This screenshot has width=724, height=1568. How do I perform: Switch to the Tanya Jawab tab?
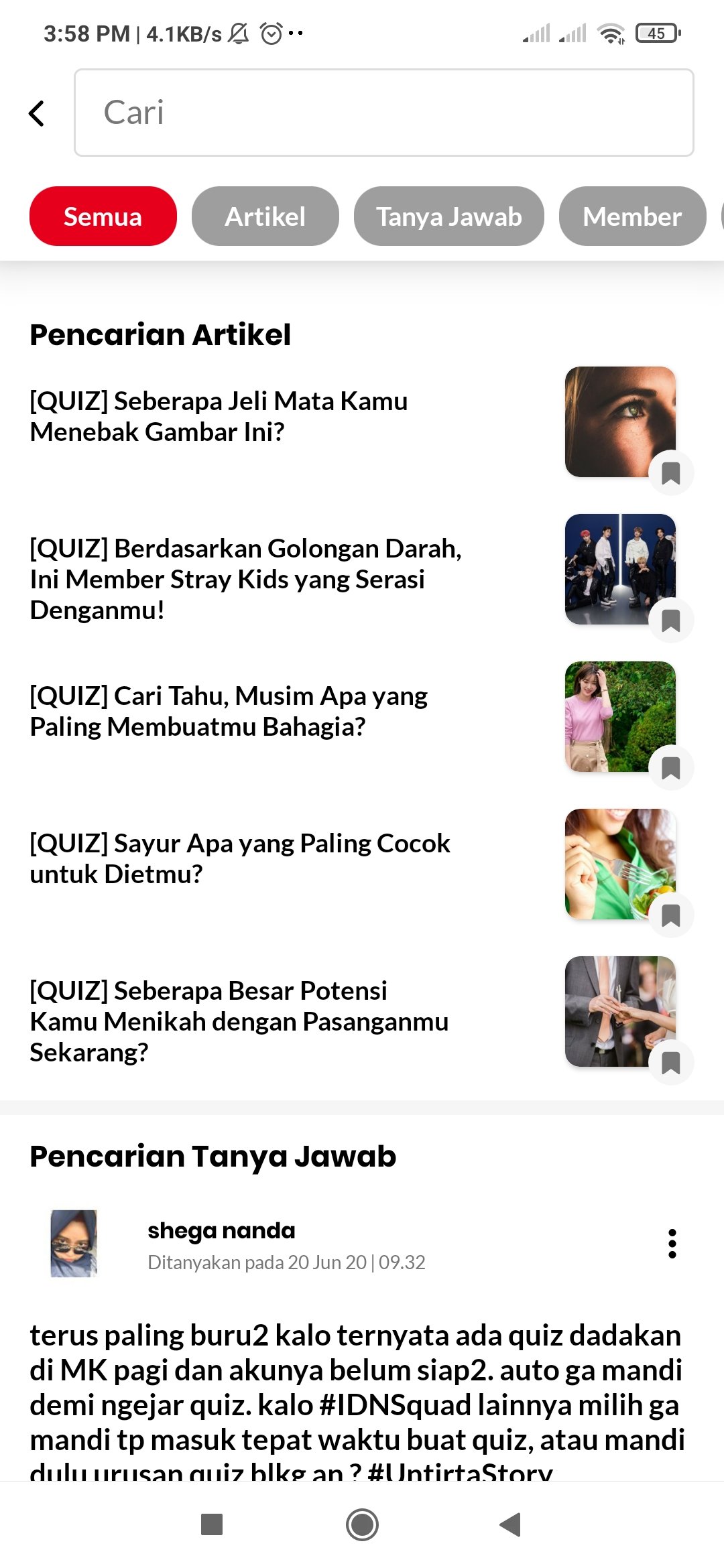pyautogui.click(x=448, y=216)
